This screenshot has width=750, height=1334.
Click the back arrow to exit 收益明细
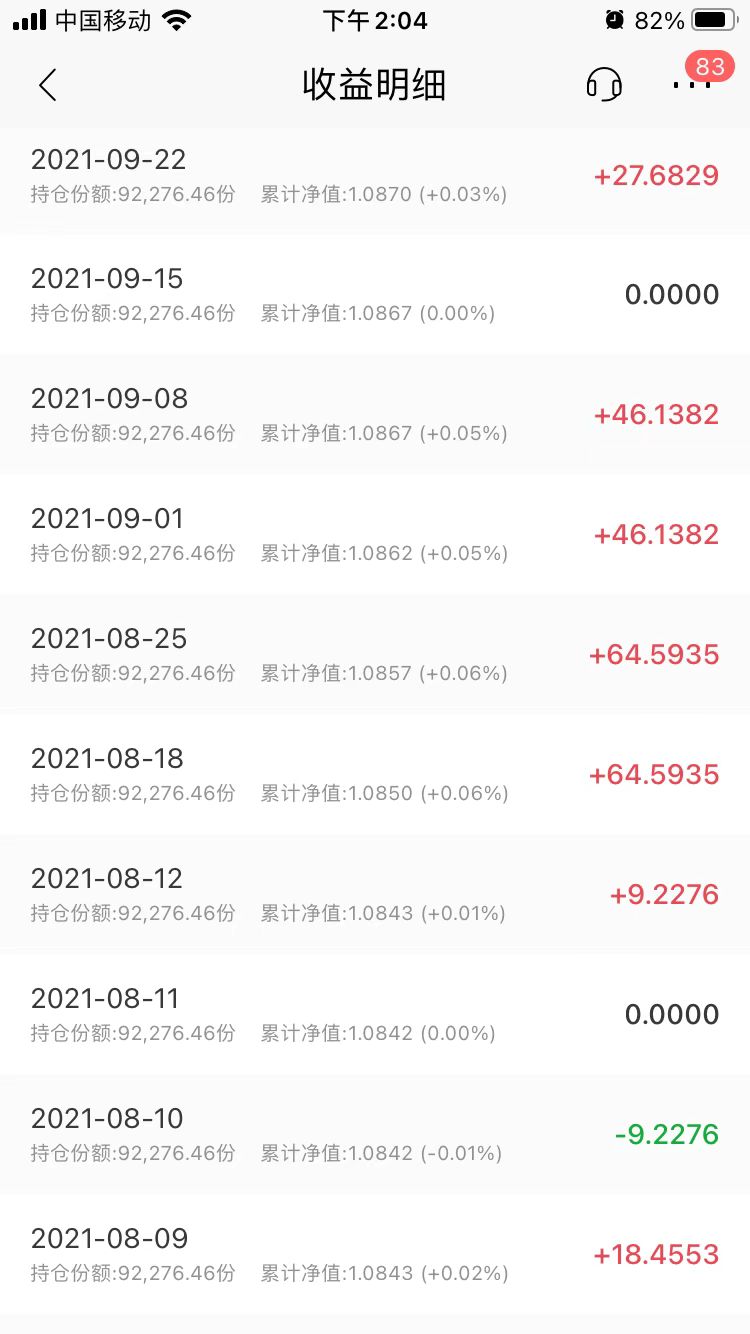tap(47, 85)
